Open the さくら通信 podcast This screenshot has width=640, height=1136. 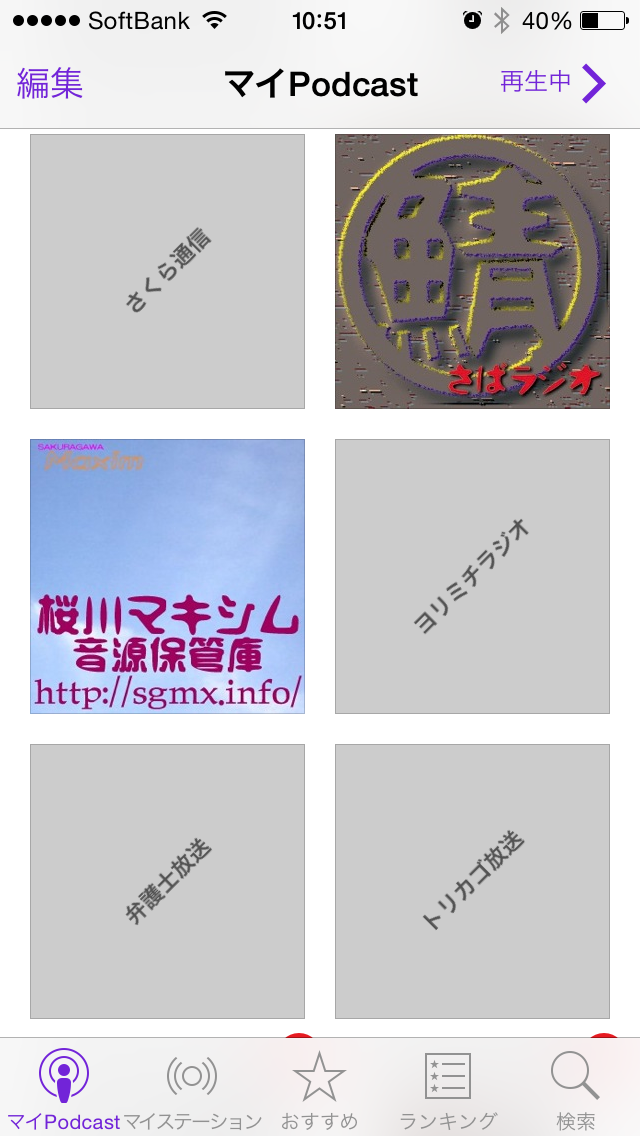tap(167, 271)
